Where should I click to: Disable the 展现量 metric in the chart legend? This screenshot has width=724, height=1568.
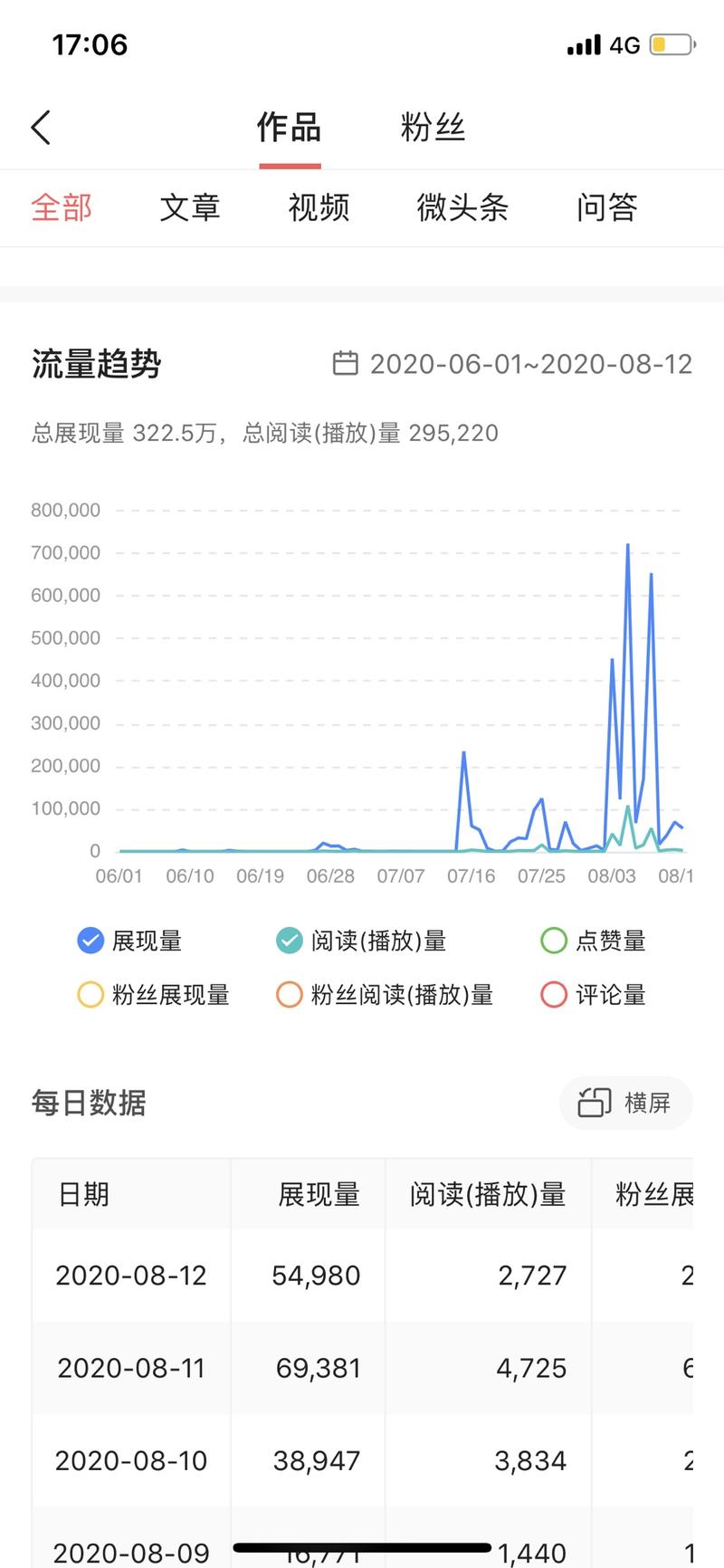click(x=90, y=941)
